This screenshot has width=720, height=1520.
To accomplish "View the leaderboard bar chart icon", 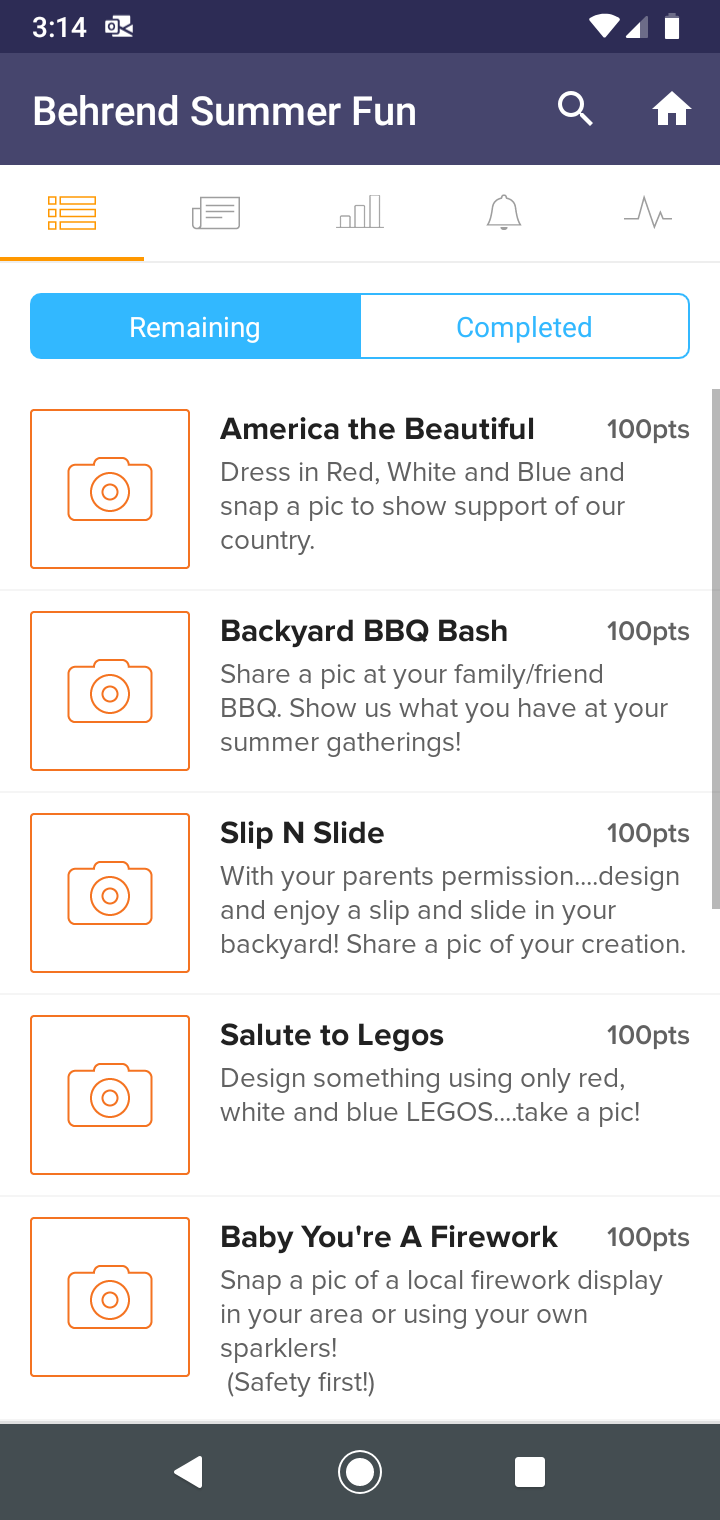I will pyautogui.click(x=359, y=212).
